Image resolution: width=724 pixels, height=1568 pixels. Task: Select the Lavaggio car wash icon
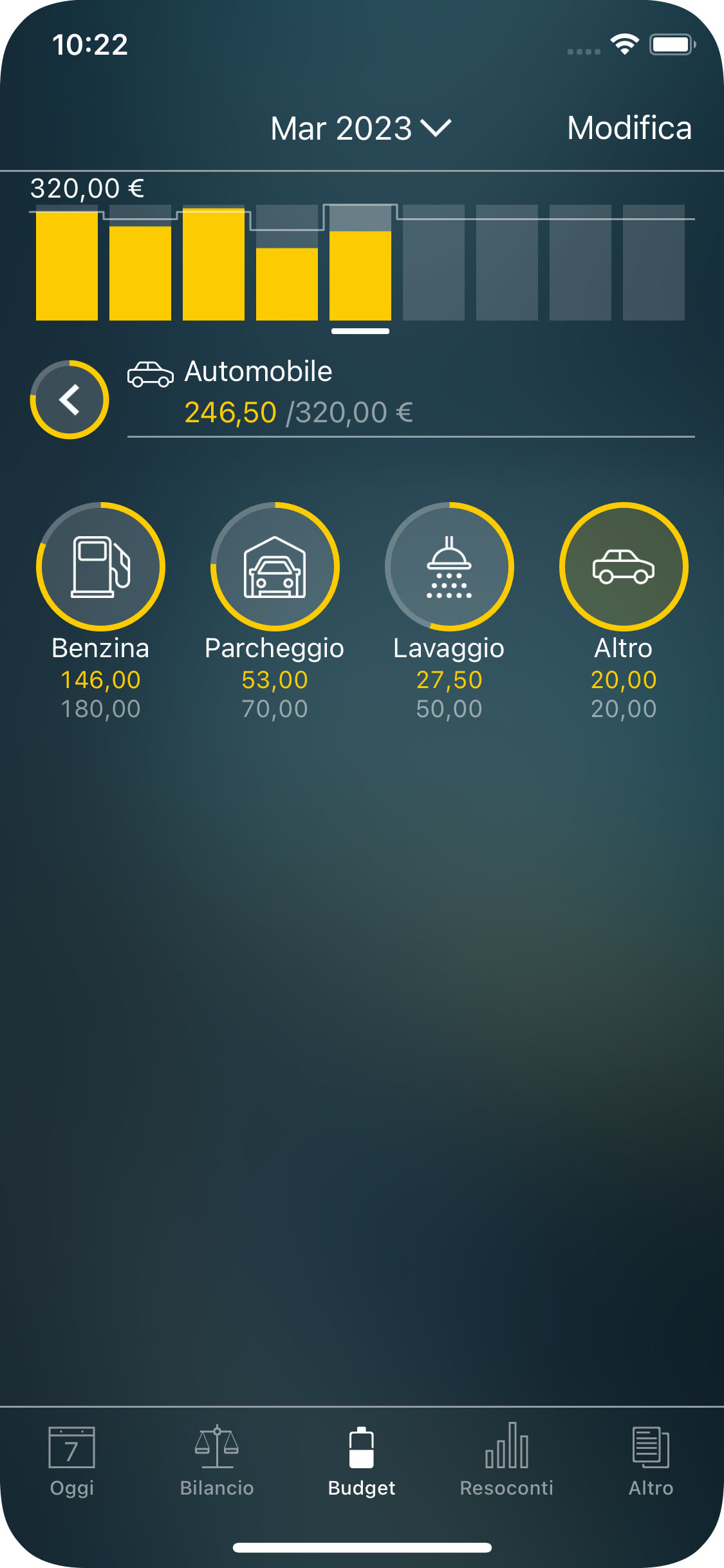click(x=449, y=565)
